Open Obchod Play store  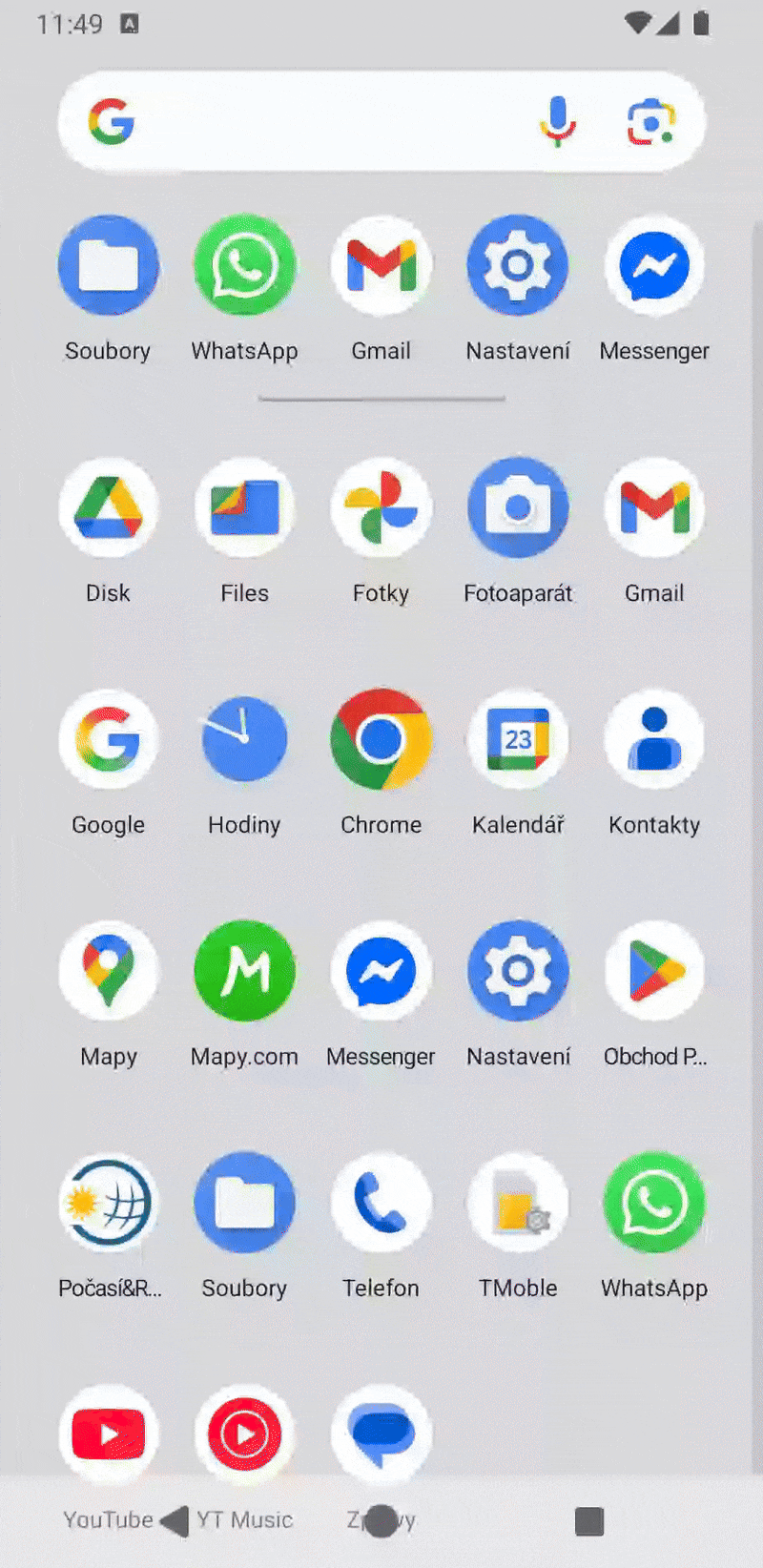click(x=654, y=972)
